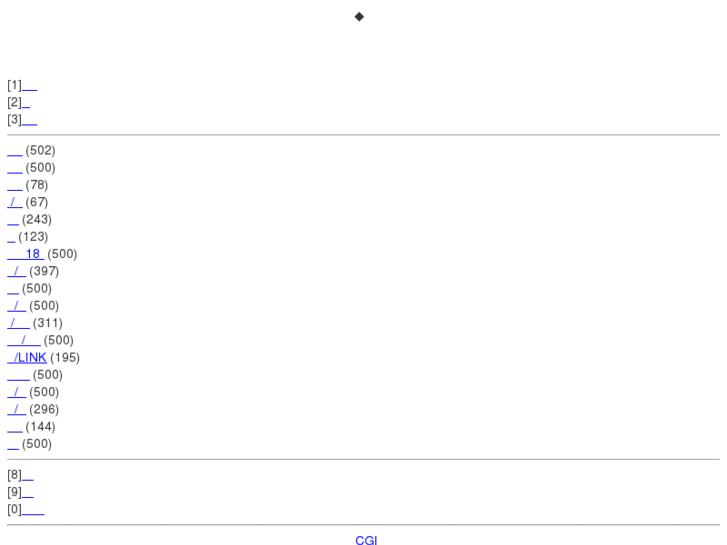Open the link with count (144)
727x545 pixels.
click(x=14, y=427)
